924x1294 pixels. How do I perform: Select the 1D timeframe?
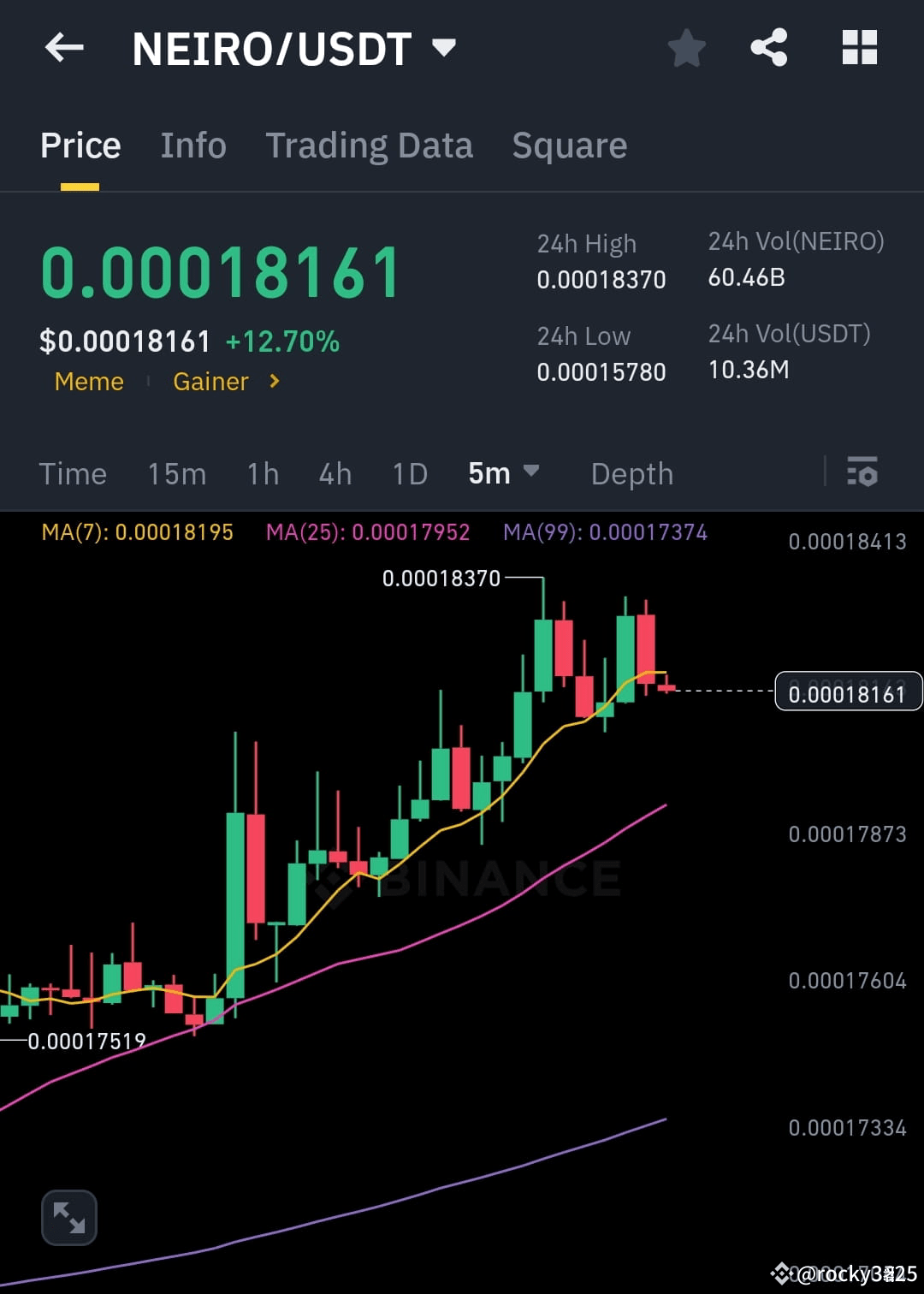[408, 473]
